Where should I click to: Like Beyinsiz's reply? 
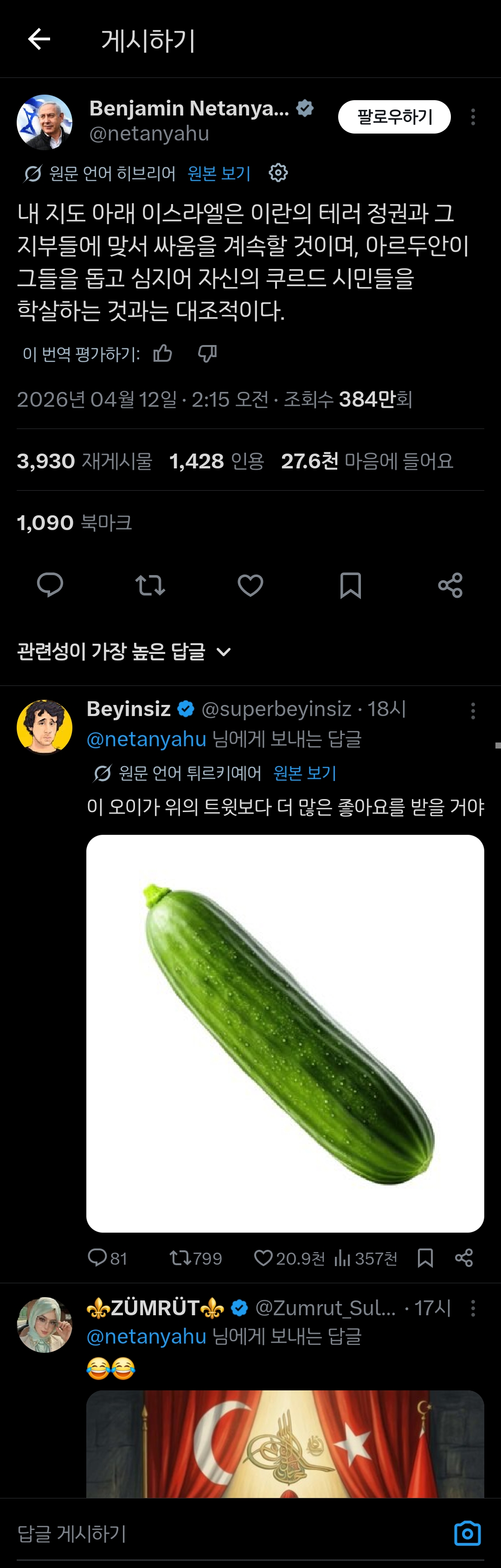[x=263, y=1258]
